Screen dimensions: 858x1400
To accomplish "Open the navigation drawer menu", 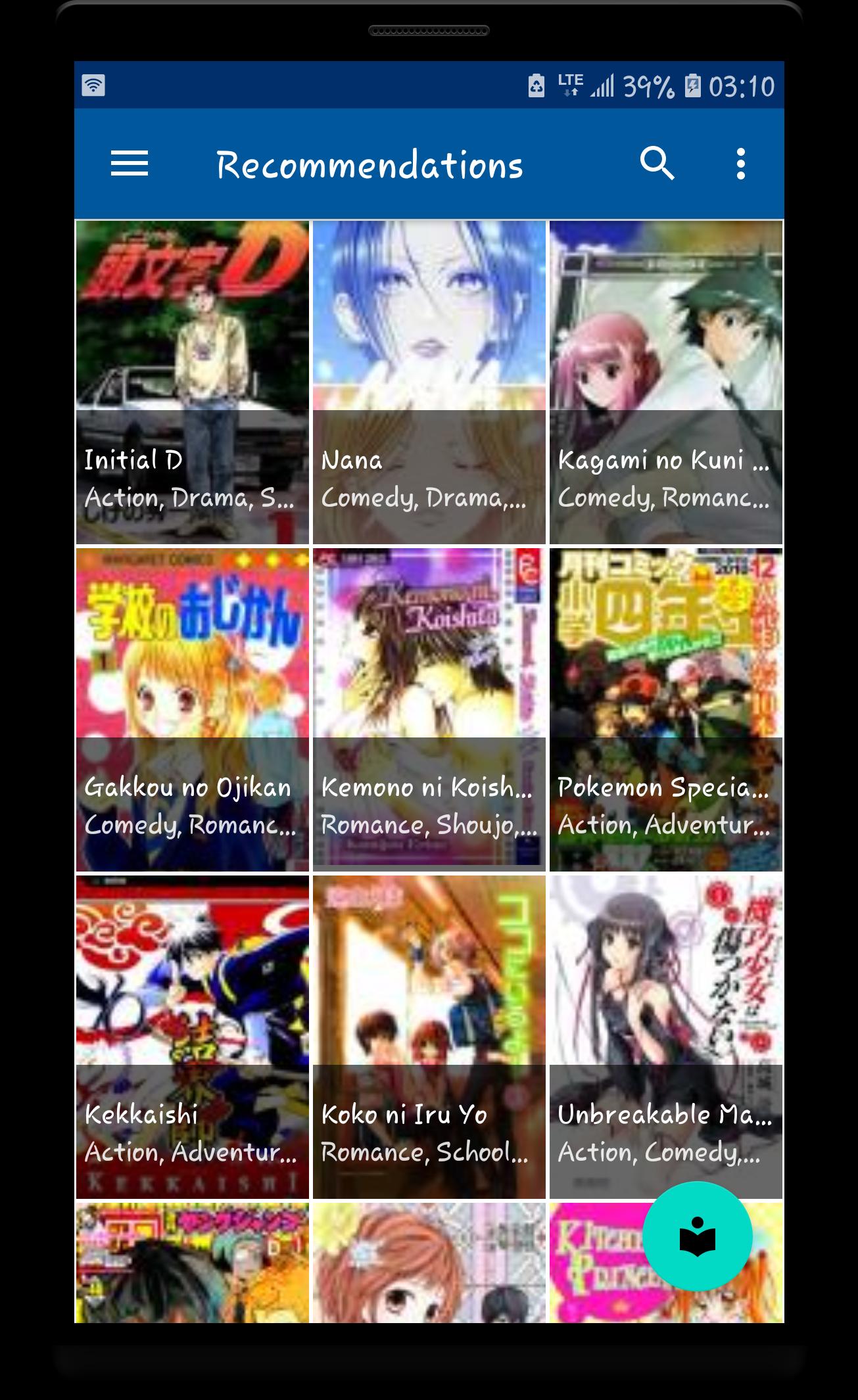I will point(130,164).
